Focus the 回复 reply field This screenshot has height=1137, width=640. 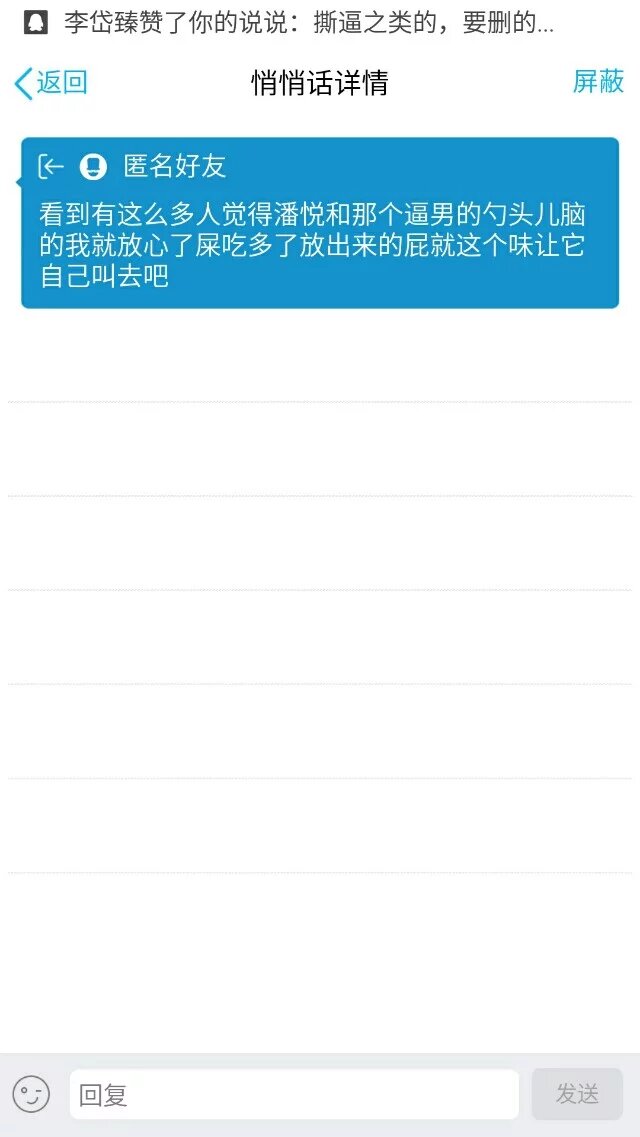(x=293, y=1094)
